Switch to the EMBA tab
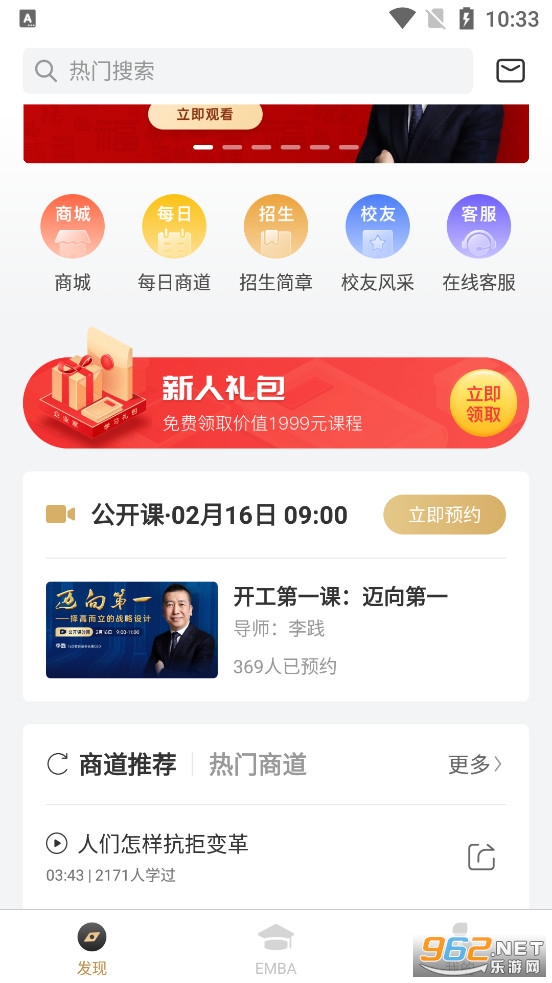This screenshot has width=552, height=983. (276, 949)
